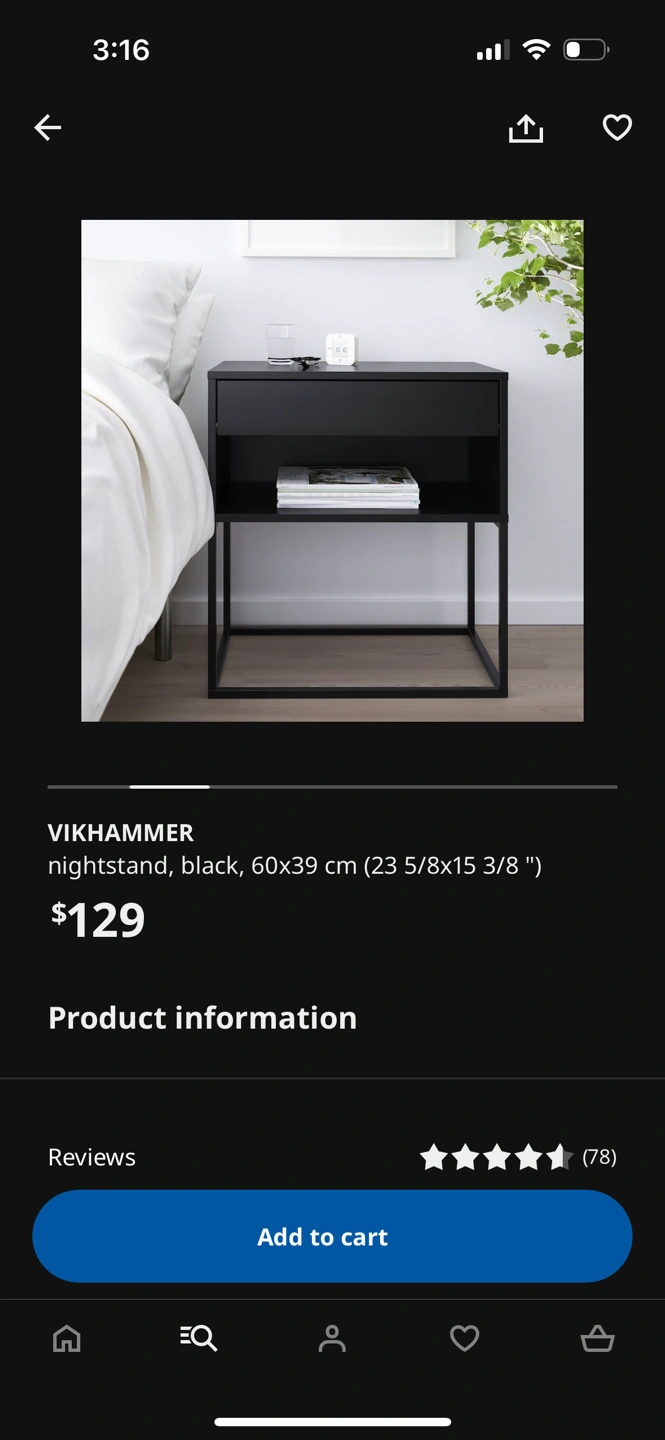Save nightstand to favorites with heart
Viewport: 665px width, 1440px height.
(x=617, y=128)
